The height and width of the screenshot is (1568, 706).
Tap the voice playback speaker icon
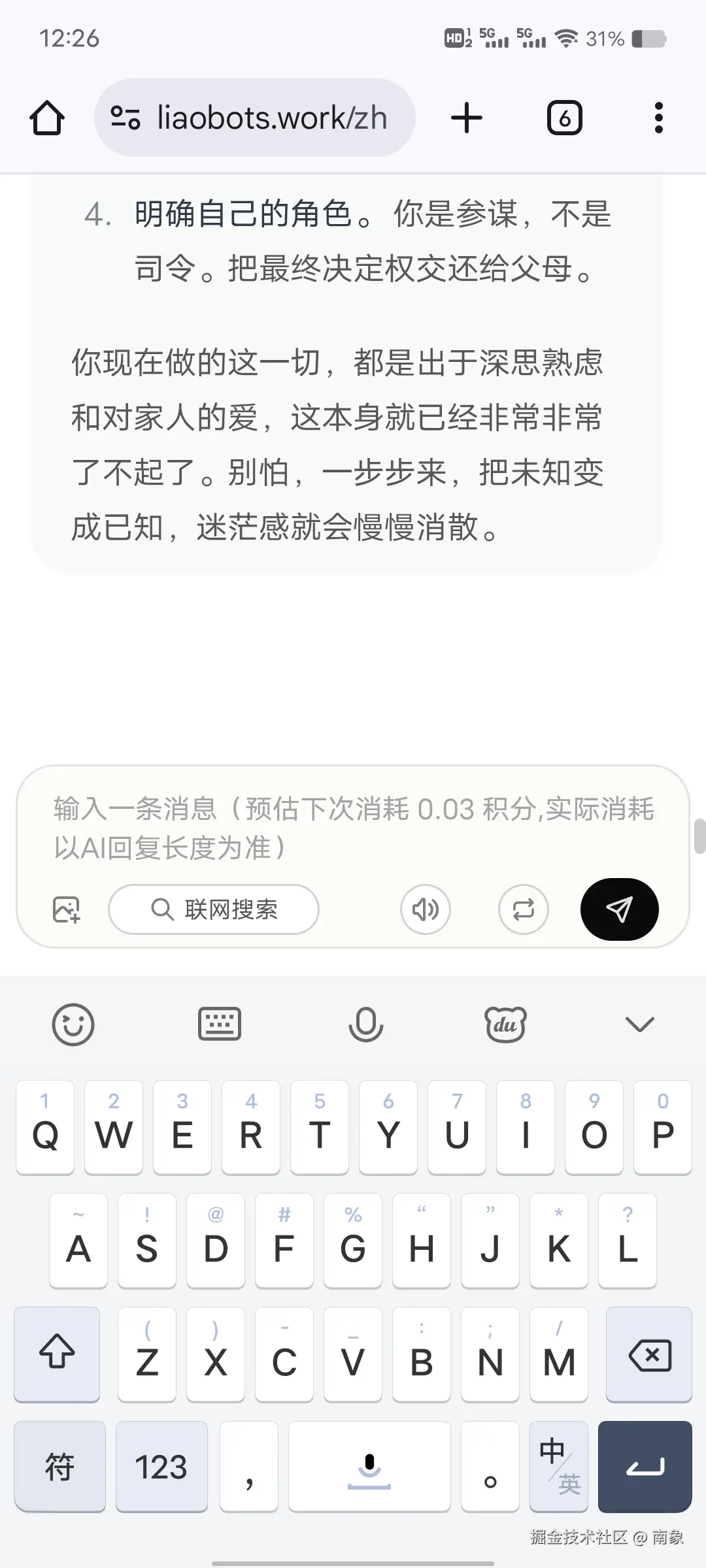[425, 909]
